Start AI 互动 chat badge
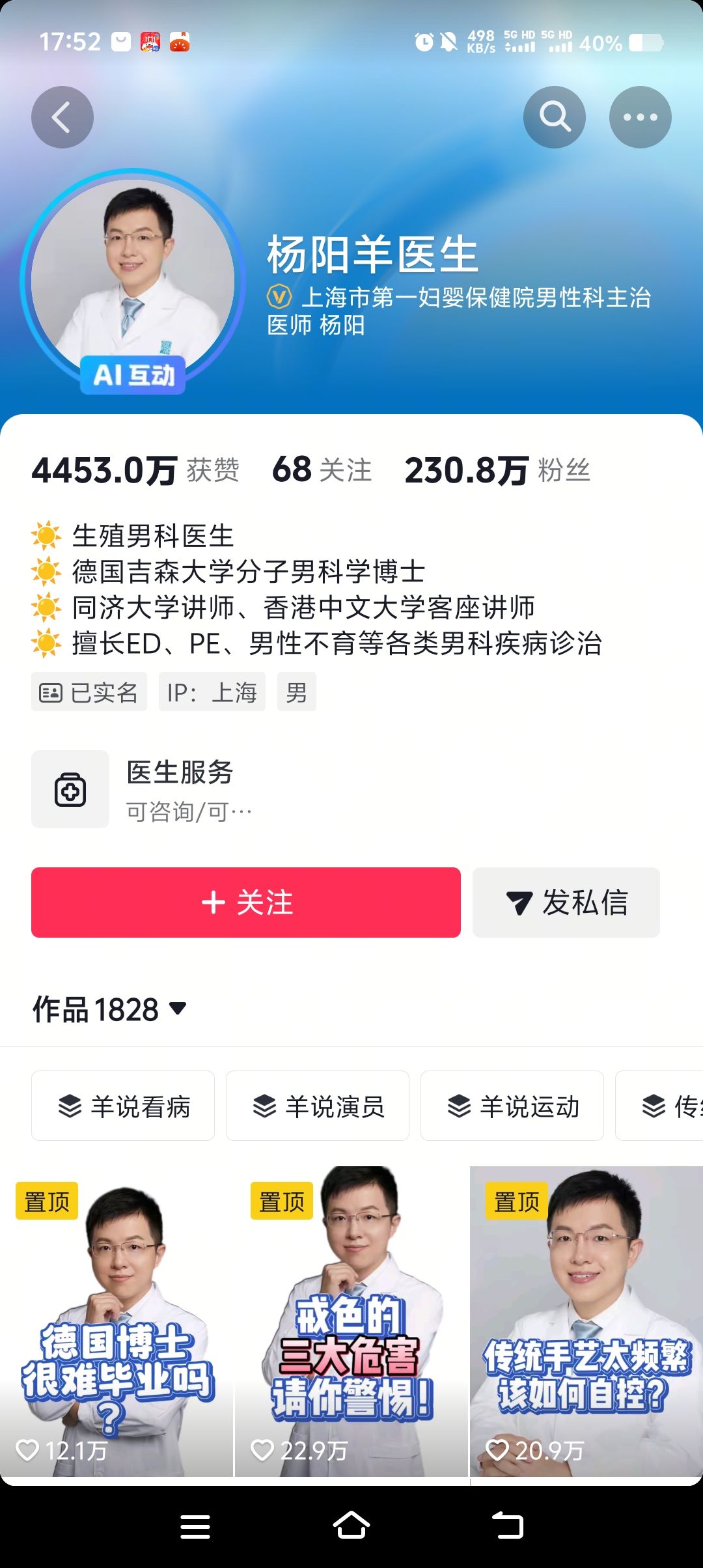The width and height of the screenshot is (703, 1568). 133,375
